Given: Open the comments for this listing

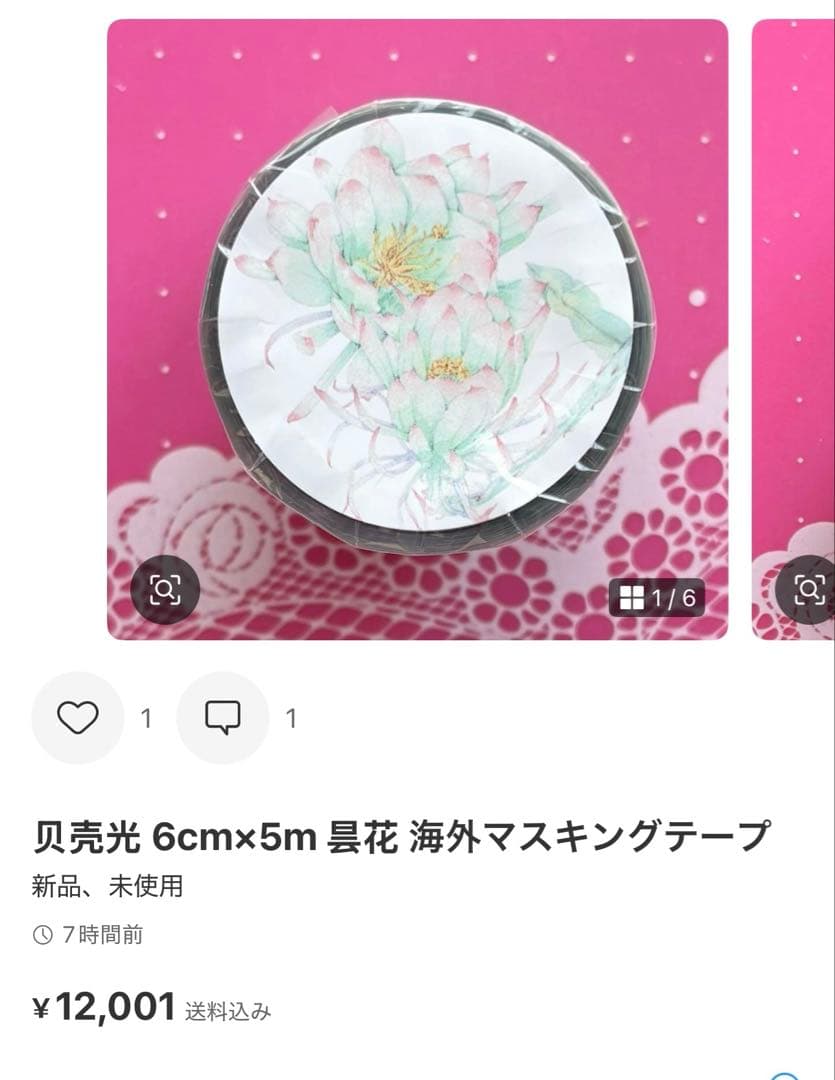Looking at the screenshot, I should point(222,718).
